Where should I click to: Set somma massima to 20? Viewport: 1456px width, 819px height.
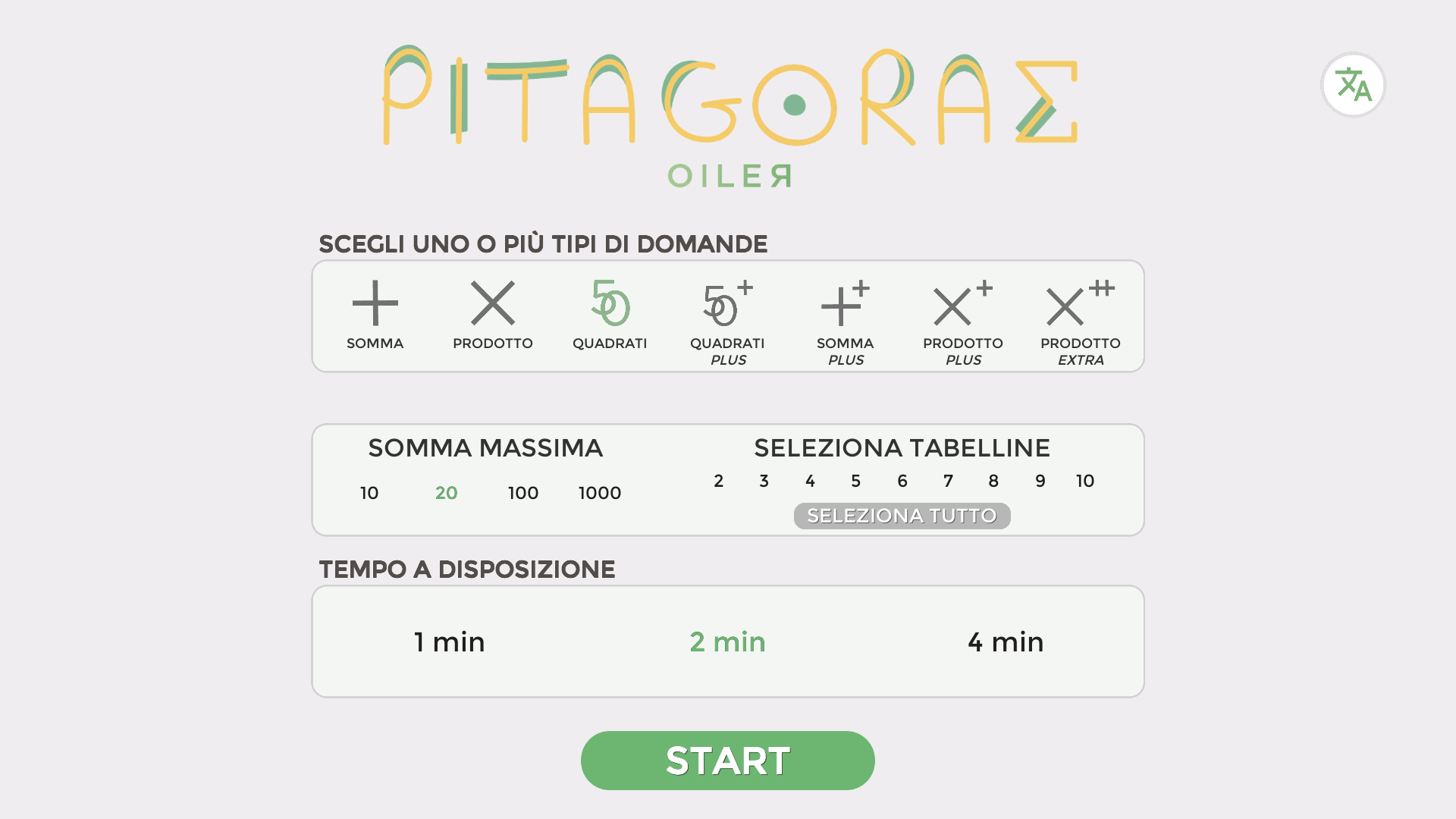(x=447, y=493)
